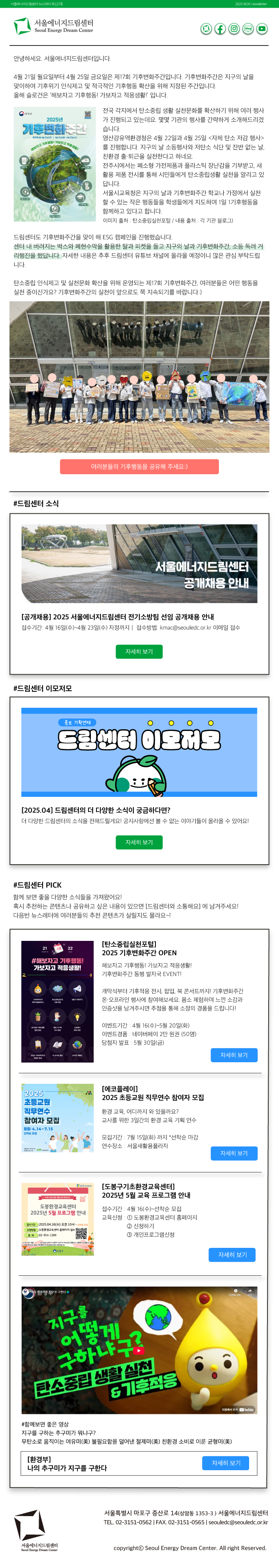This screenshot has width=279, height=1568.
Task: Tap 자세히 보기 for 초등교원 직무연수 모집
Action: click(234, 1154)
